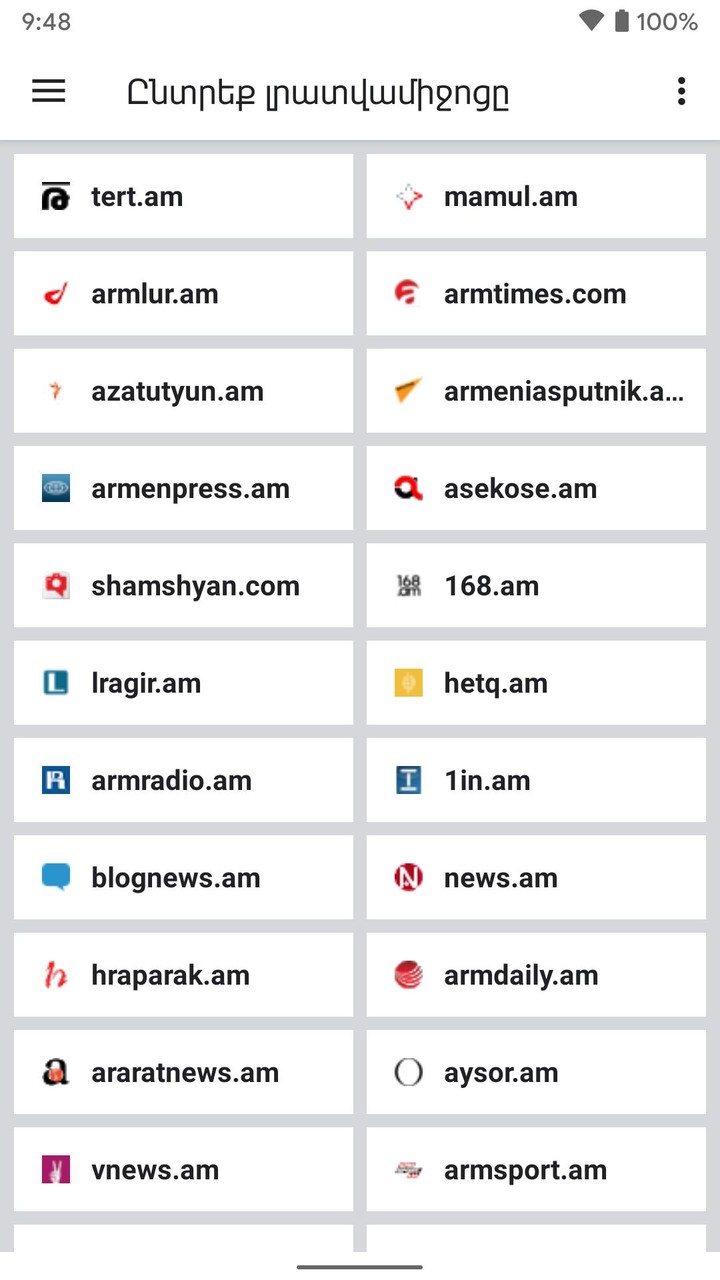The width and height of the screenshot is (720, 1280).
Task: Click the hraparak.am script letter icon
Action: 55,974
